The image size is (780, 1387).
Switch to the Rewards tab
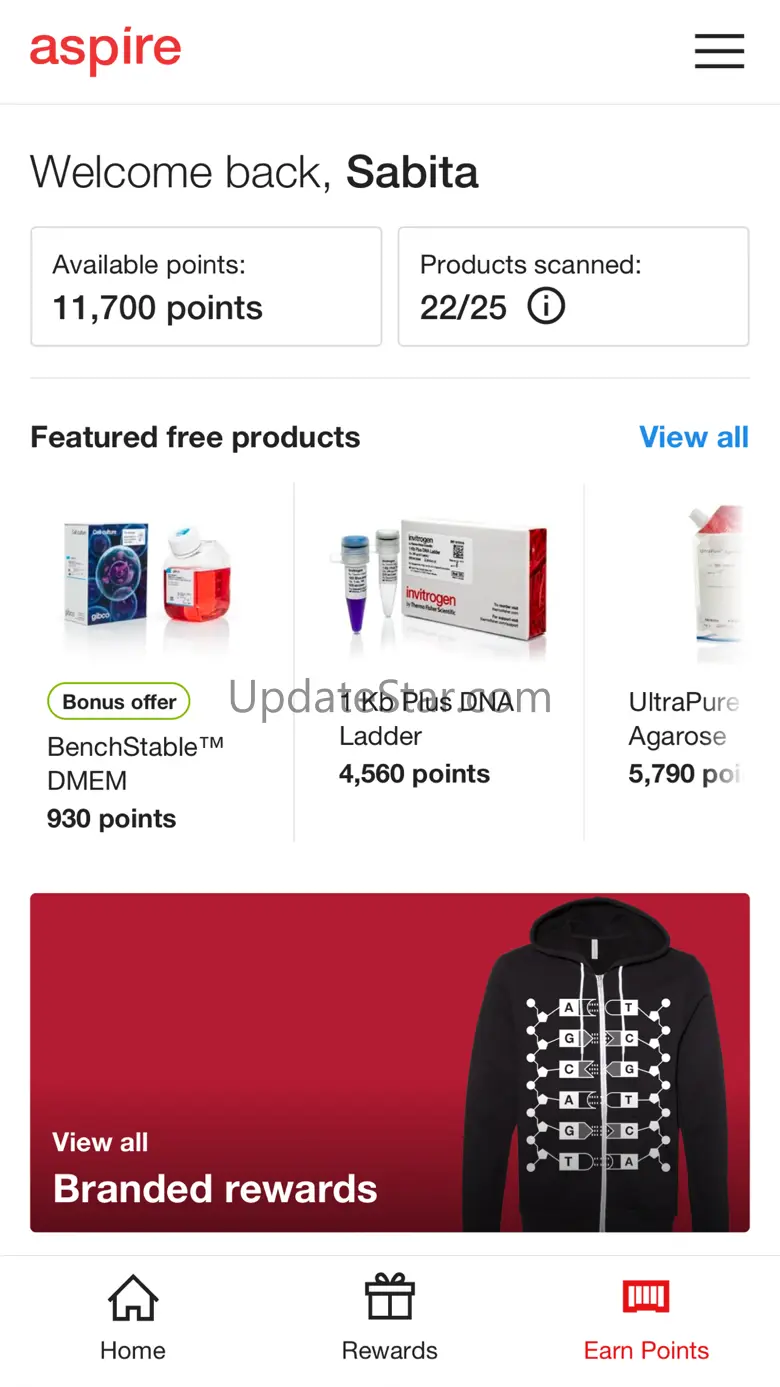389,1319
